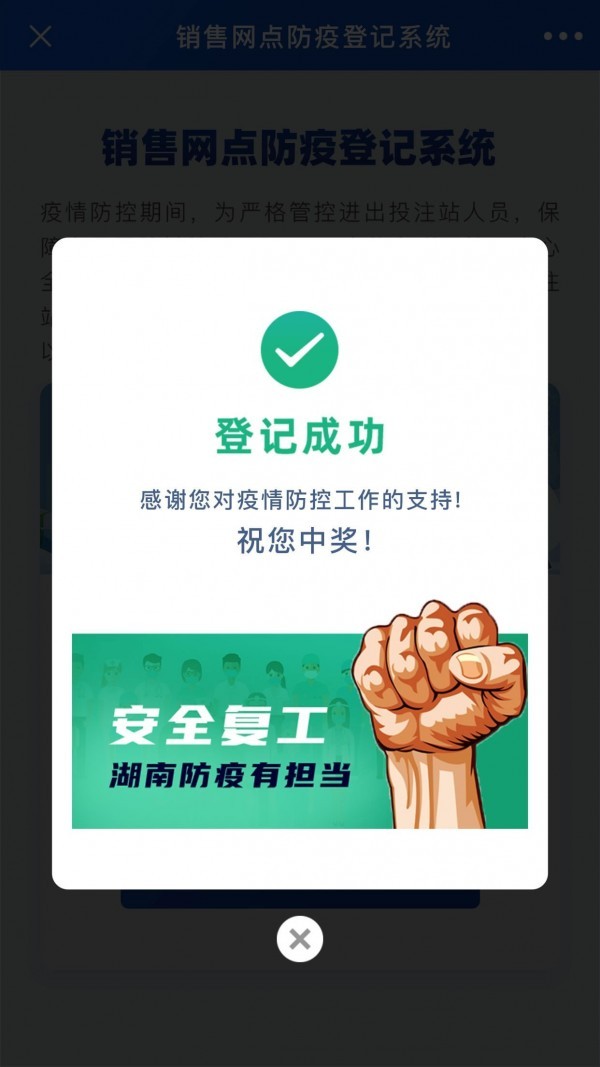Screen dimensions: 600x1067
Task: Open the three-dot overflow menu
Action: pyautogui.click(x=562, y=37)
